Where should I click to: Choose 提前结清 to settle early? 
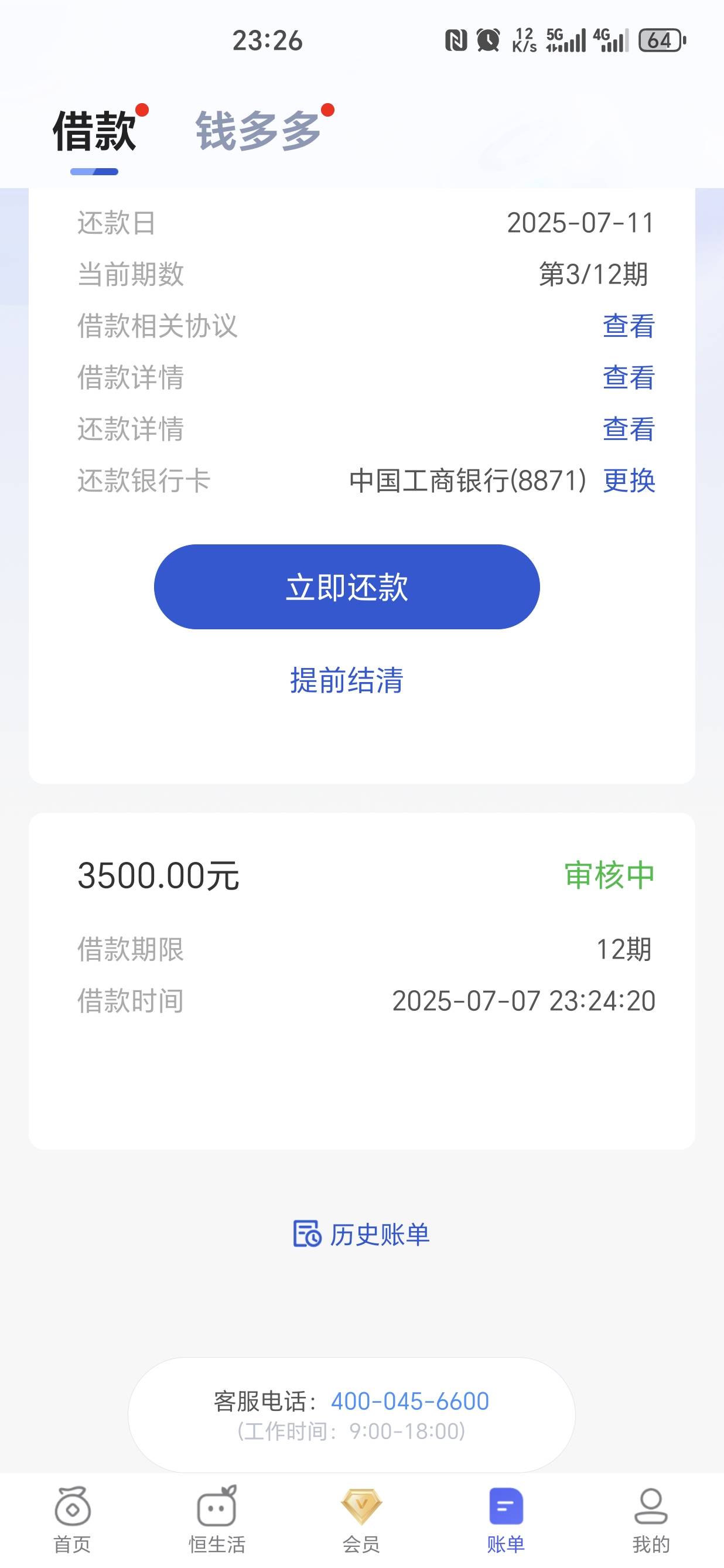(x=347, y=680)
